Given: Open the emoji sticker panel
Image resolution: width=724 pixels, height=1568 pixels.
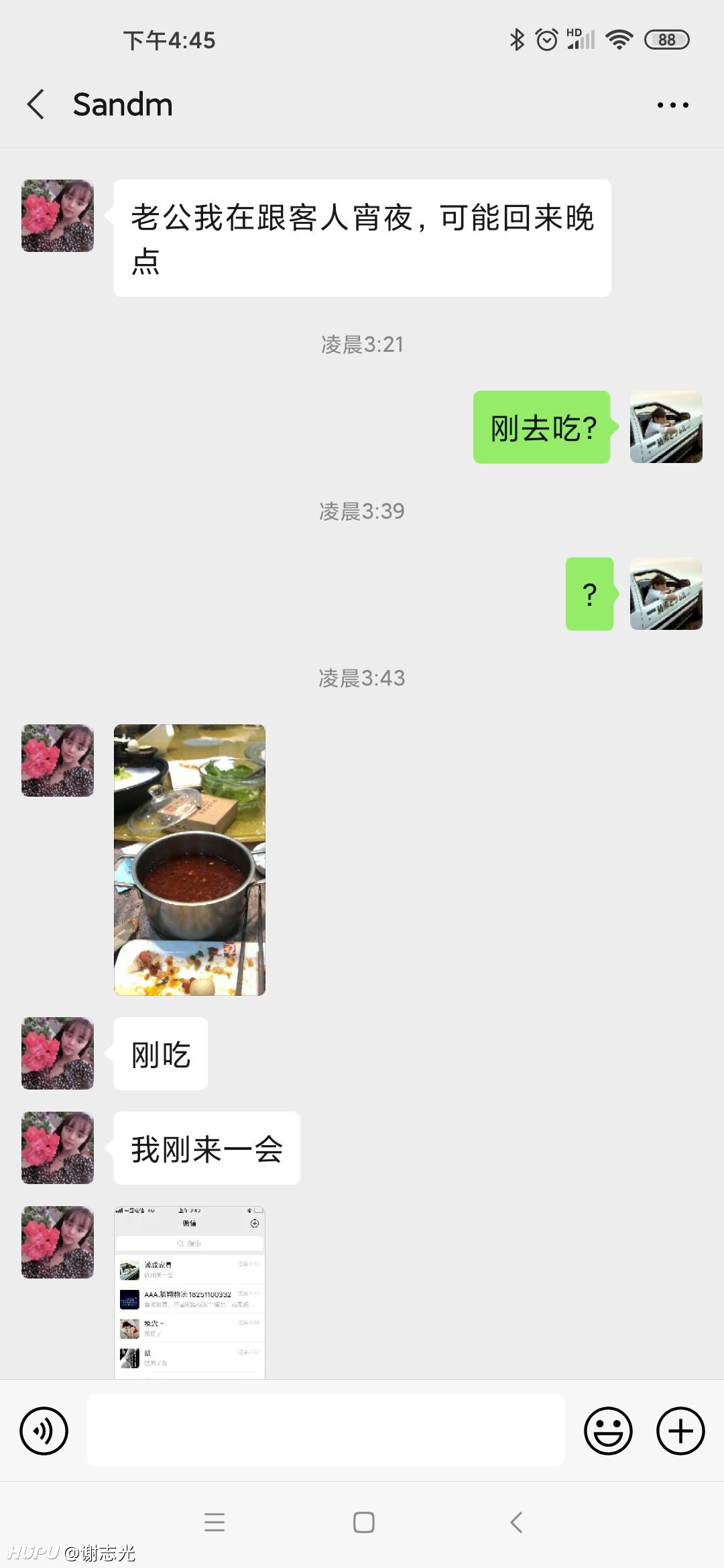Looking at the screenshot, I should (x=608, y=1431).
